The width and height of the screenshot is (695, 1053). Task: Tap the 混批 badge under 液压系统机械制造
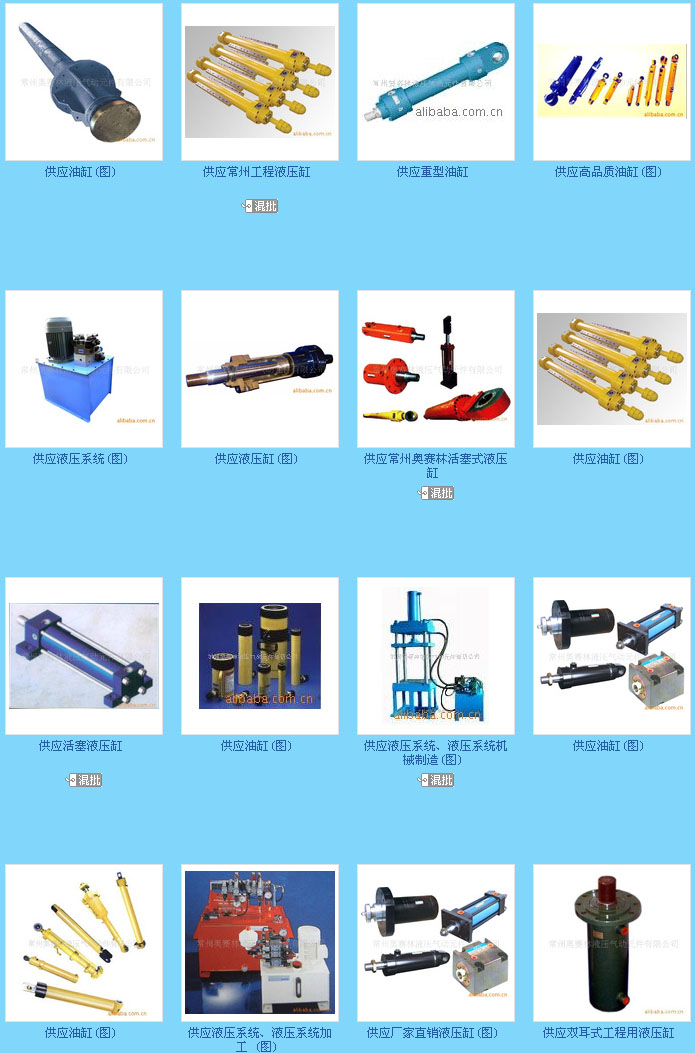coord(436,780)
